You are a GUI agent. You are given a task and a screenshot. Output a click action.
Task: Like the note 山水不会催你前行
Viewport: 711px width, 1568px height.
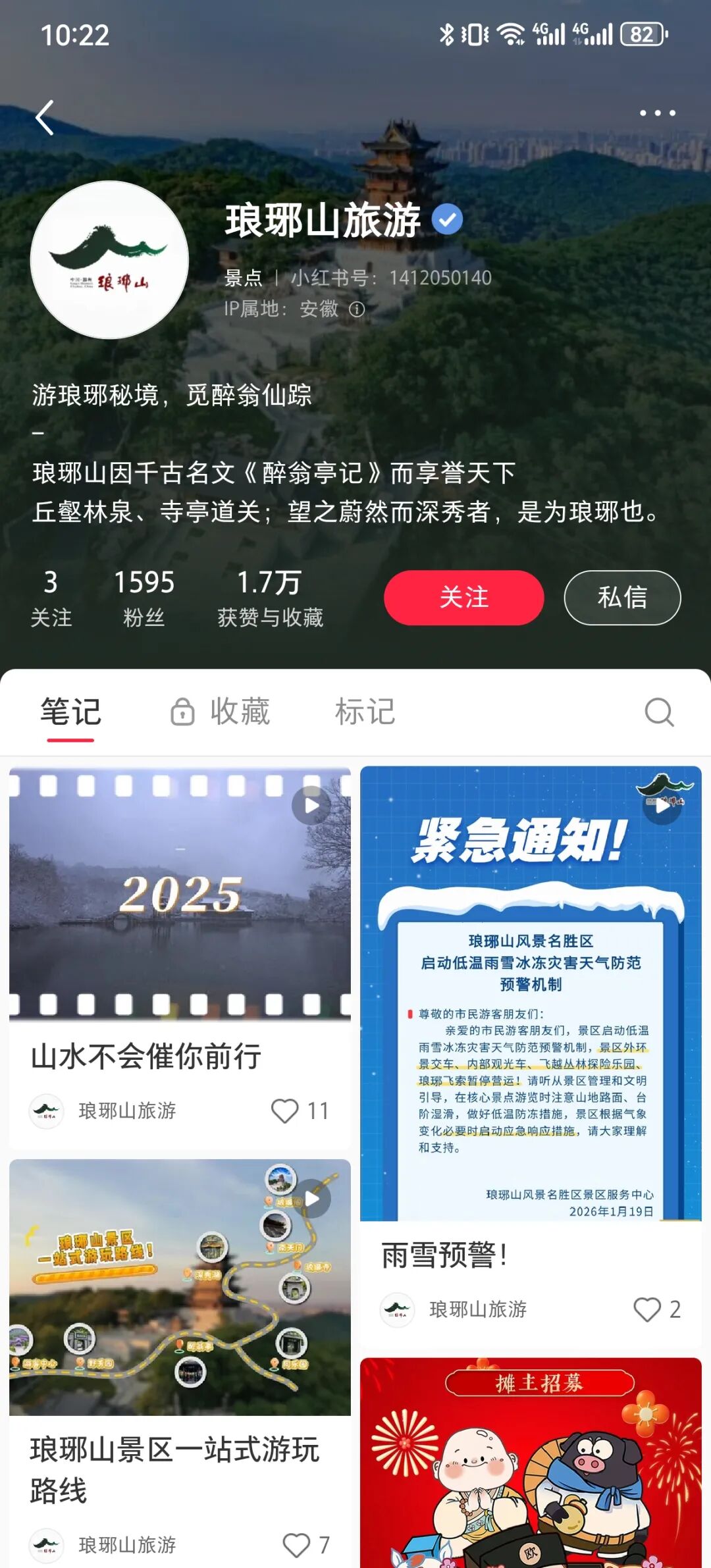pos(285,1111)
